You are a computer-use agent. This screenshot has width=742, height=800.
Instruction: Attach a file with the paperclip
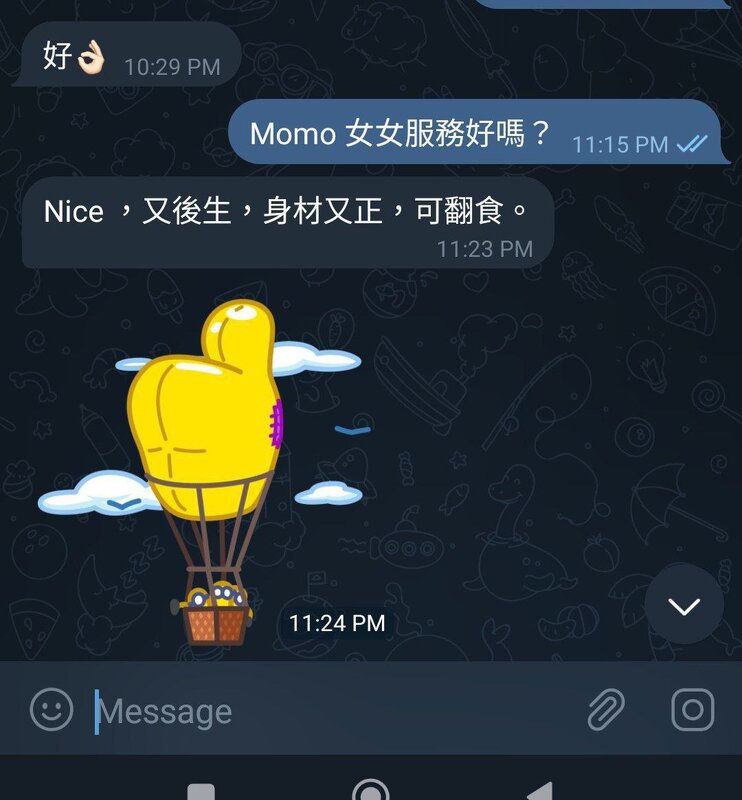coord(605,710)
